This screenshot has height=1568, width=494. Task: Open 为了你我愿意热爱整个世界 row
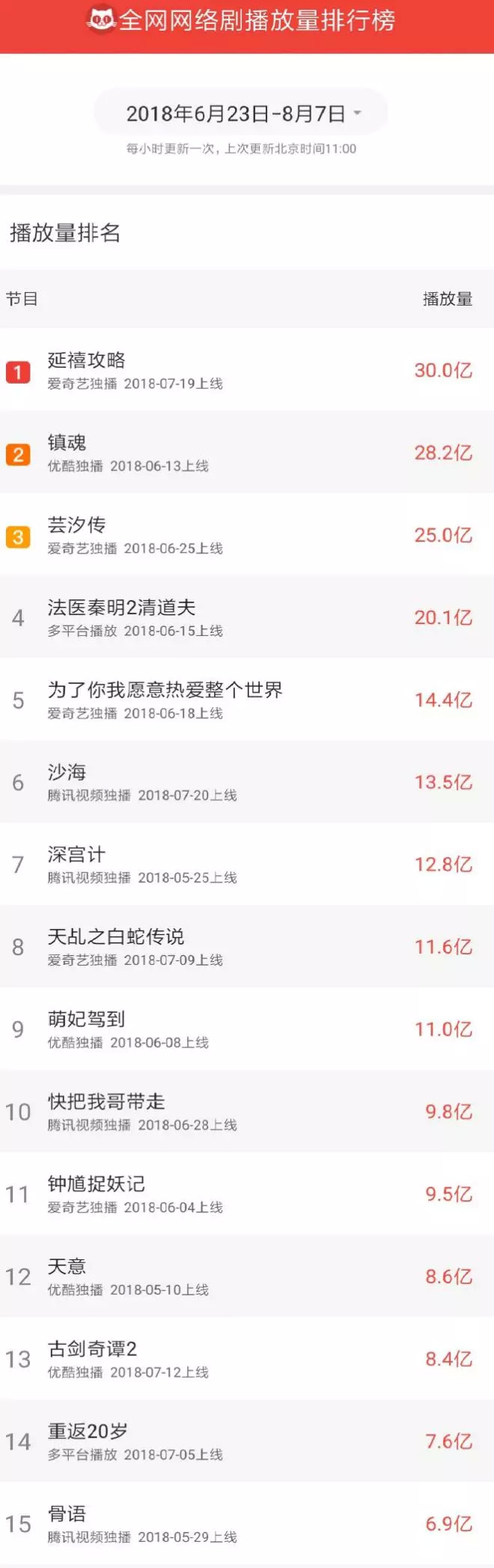pos(247,700)
